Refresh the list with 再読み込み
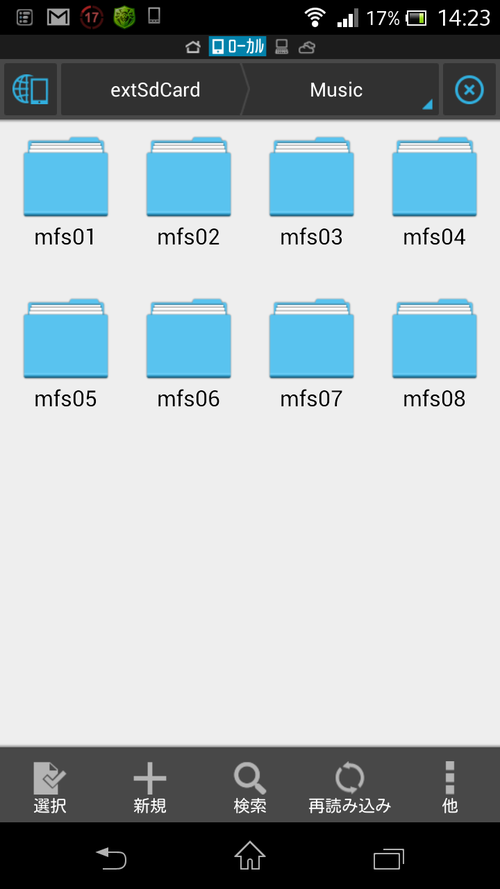Viewport: 500px width, 889px height. click(350, 787)
